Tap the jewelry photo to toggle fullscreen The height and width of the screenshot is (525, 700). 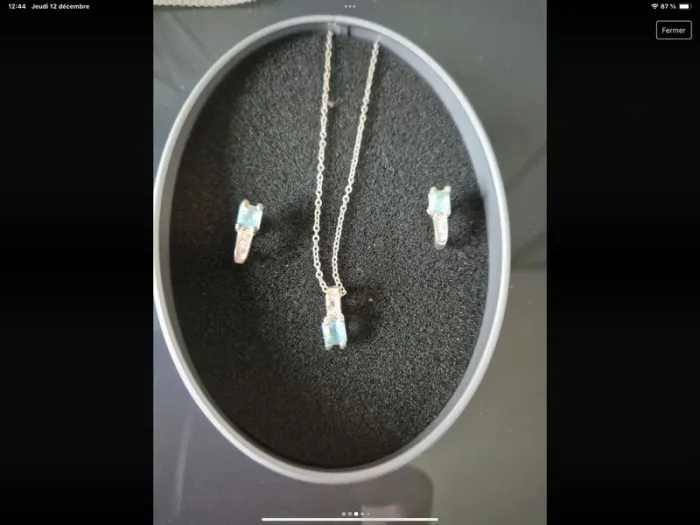click(x=349, y=262)
